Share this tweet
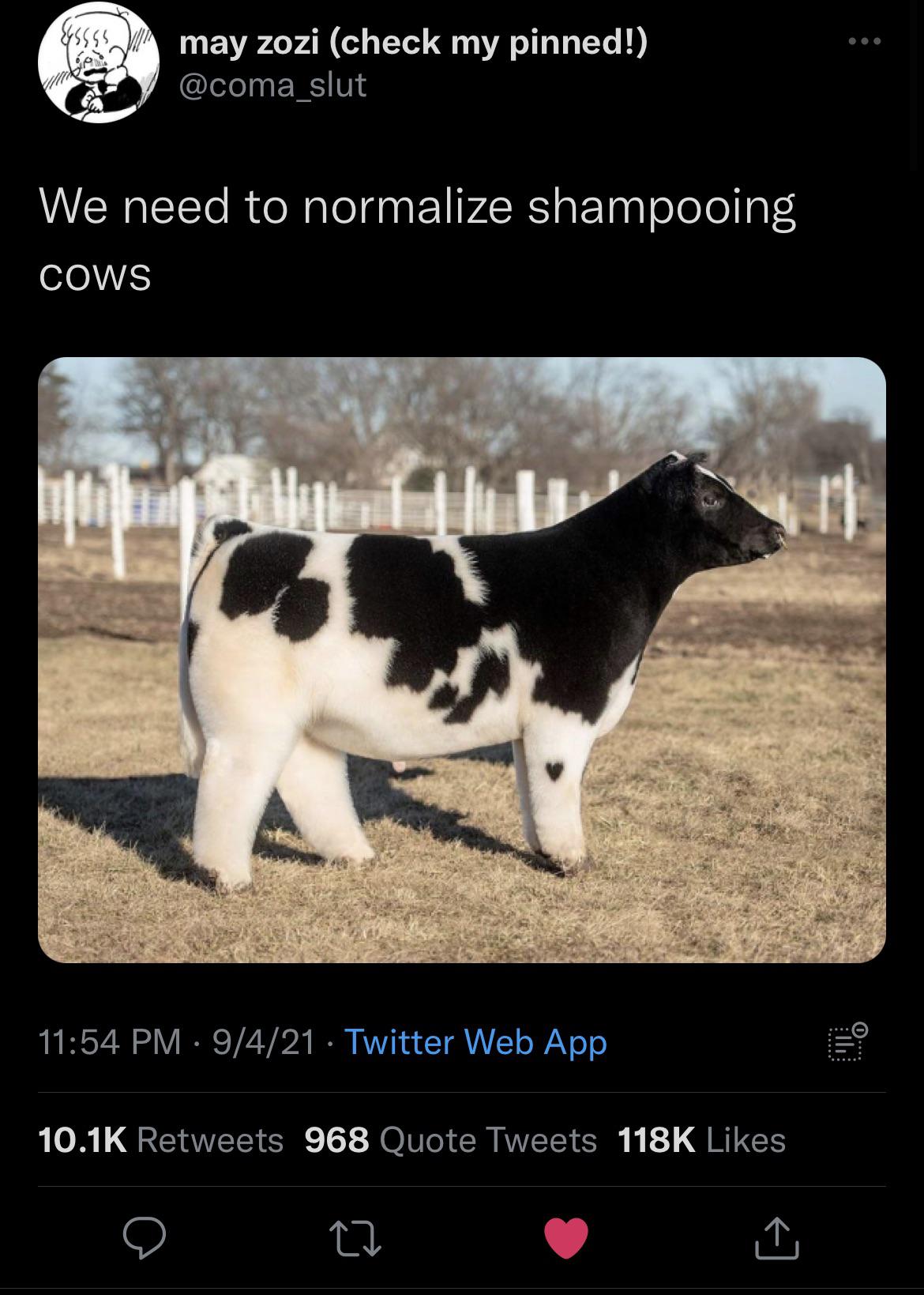Screen dimensions: 924x1295 777,1238
